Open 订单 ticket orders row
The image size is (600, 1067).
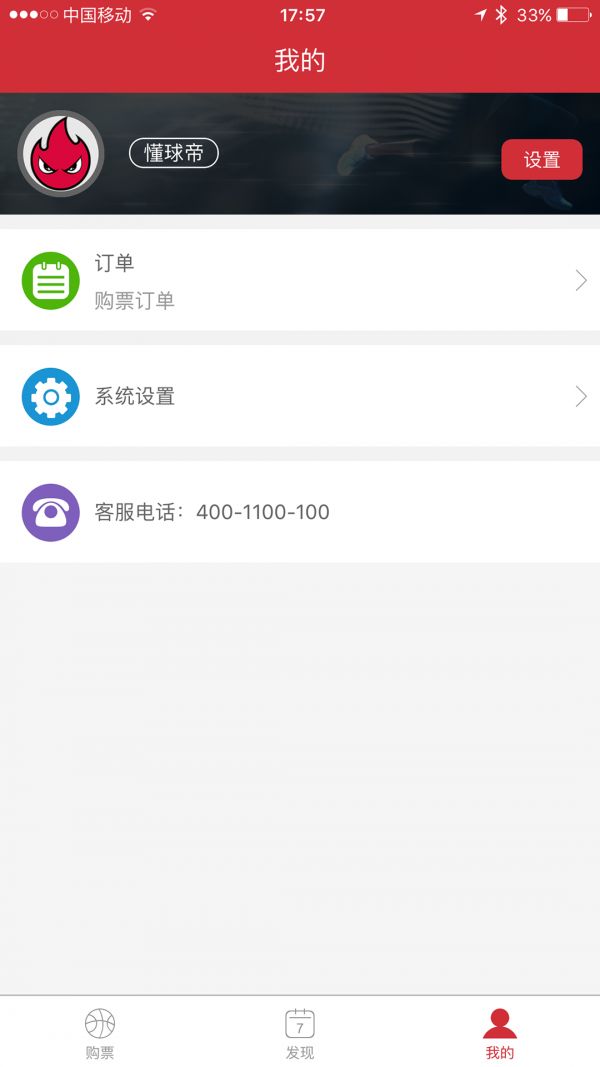(300, 281)
